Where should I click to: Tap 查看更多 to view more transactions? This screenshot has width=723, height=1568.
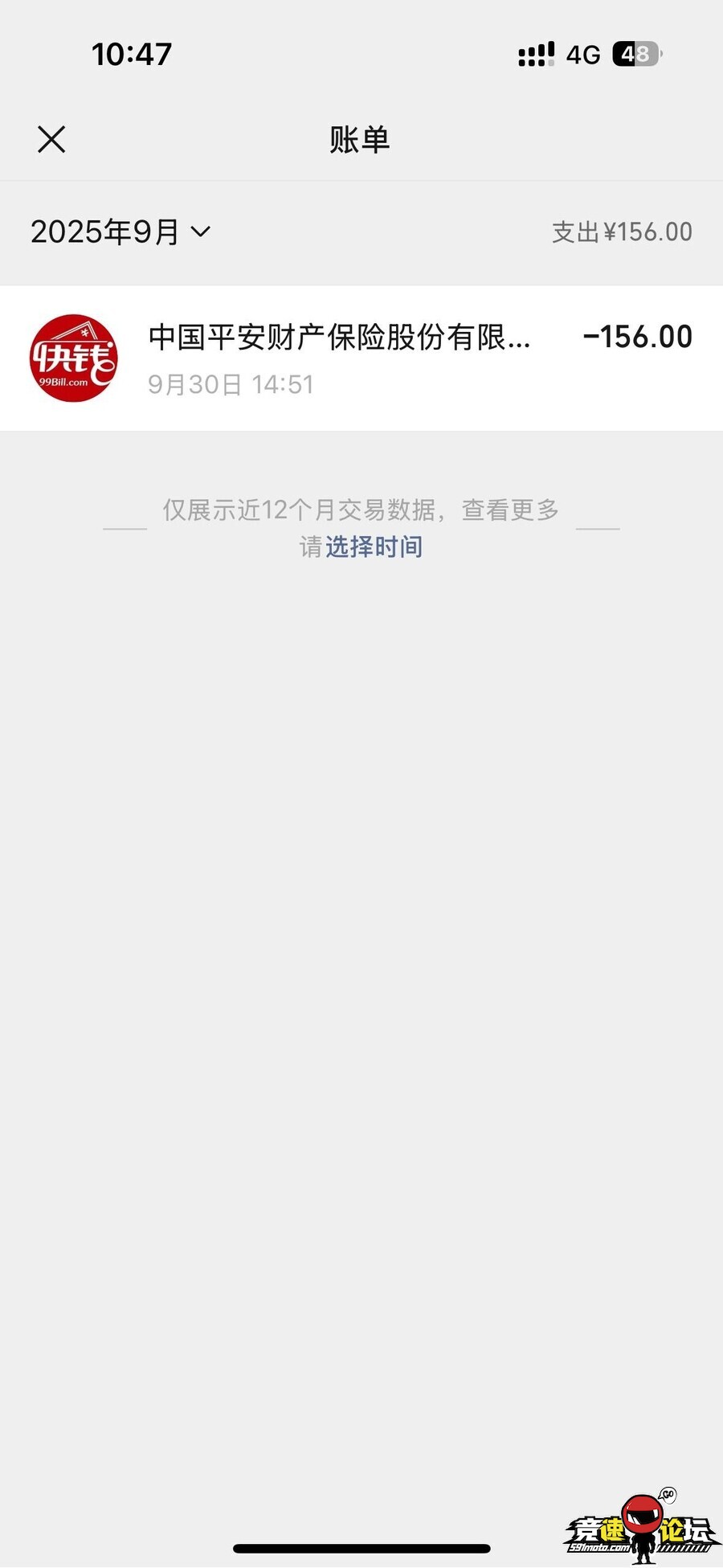click(x=510, y=509)
